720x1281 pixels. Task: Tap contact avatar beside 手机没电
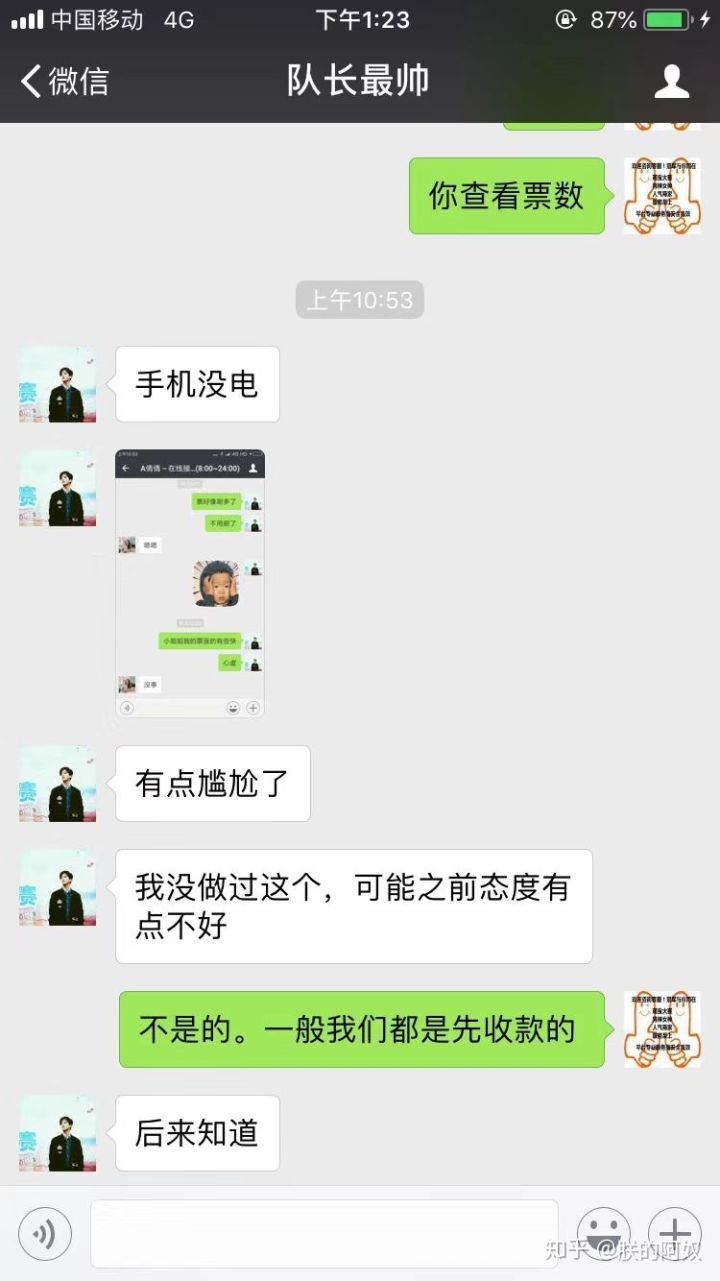(58, 384)
